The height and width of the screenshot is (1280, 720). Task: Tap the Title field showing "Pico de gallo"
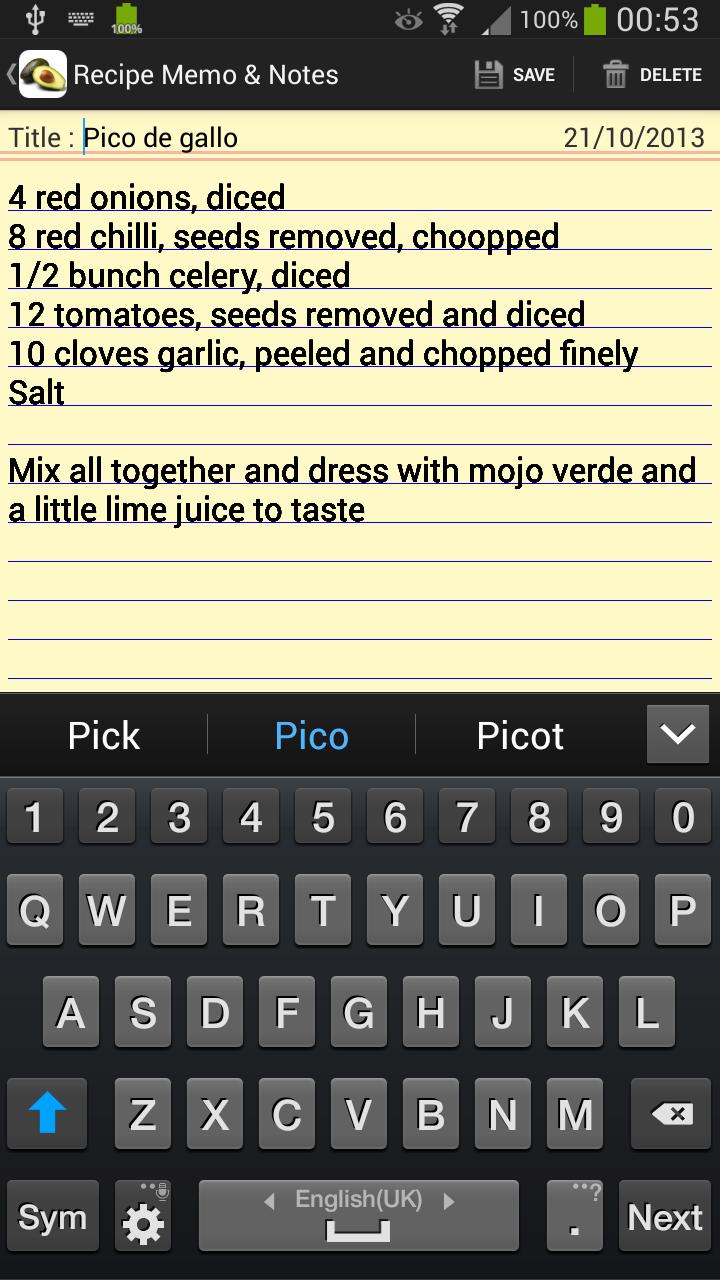tap(160, 137)
